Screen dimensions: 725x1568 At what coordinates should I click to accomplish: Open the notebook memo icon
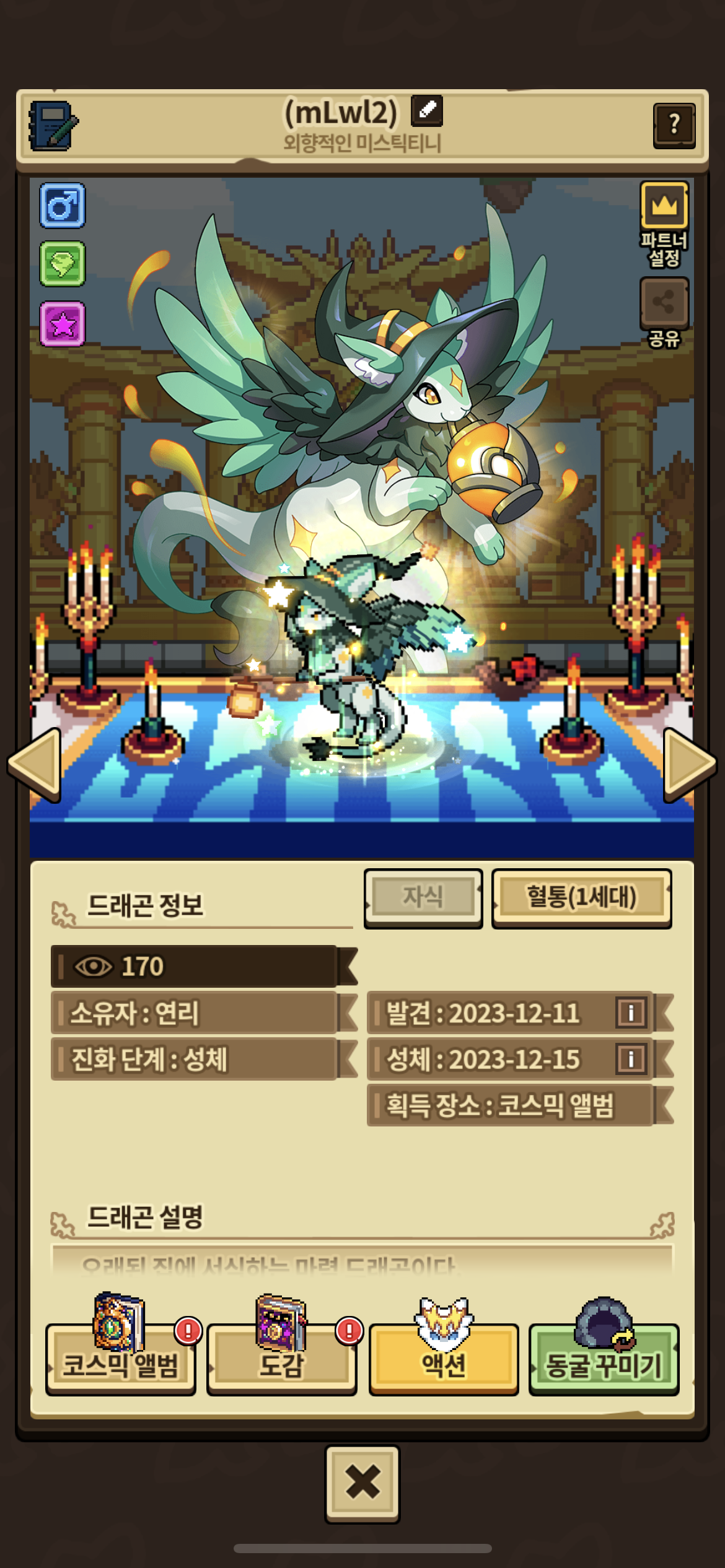coord(53,126)
